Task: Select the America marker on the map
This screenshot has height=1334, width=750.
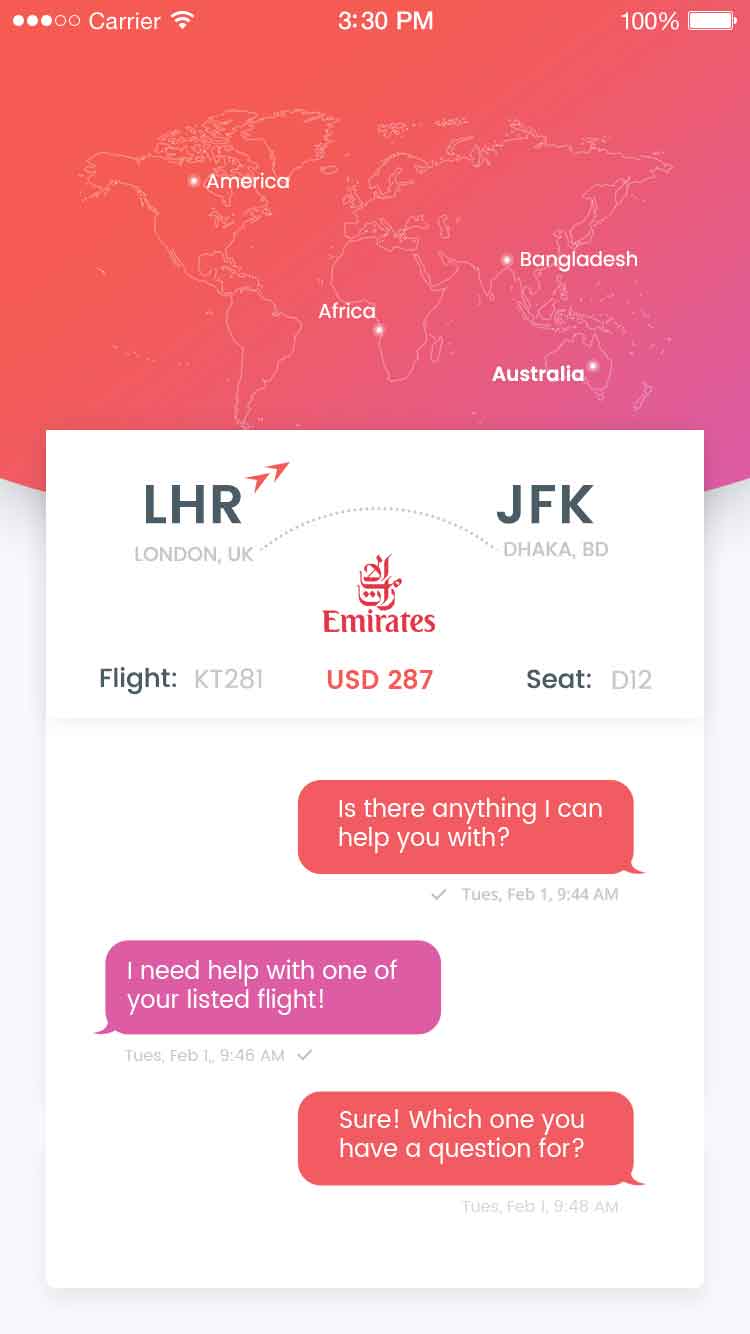Action: (x=194, y=181)
